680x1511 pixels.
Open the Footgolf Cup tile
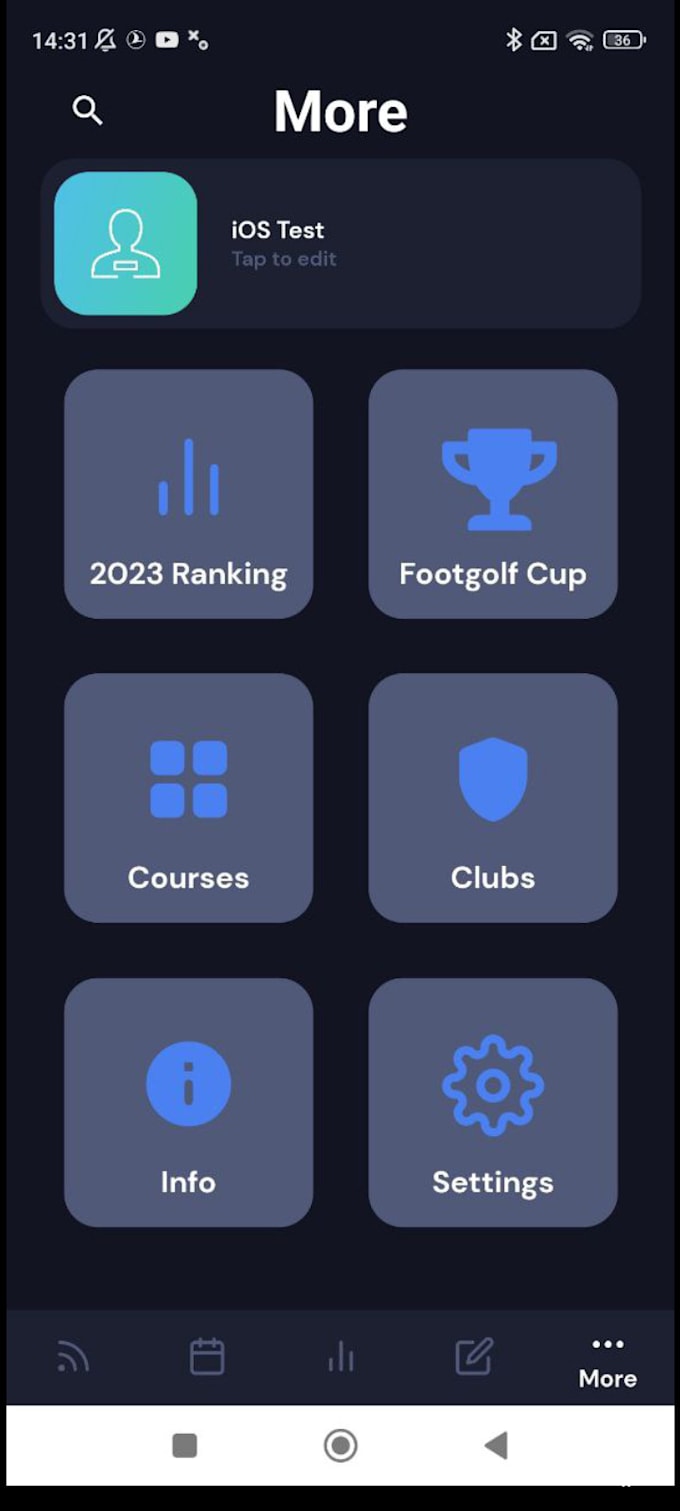point(493,494)
